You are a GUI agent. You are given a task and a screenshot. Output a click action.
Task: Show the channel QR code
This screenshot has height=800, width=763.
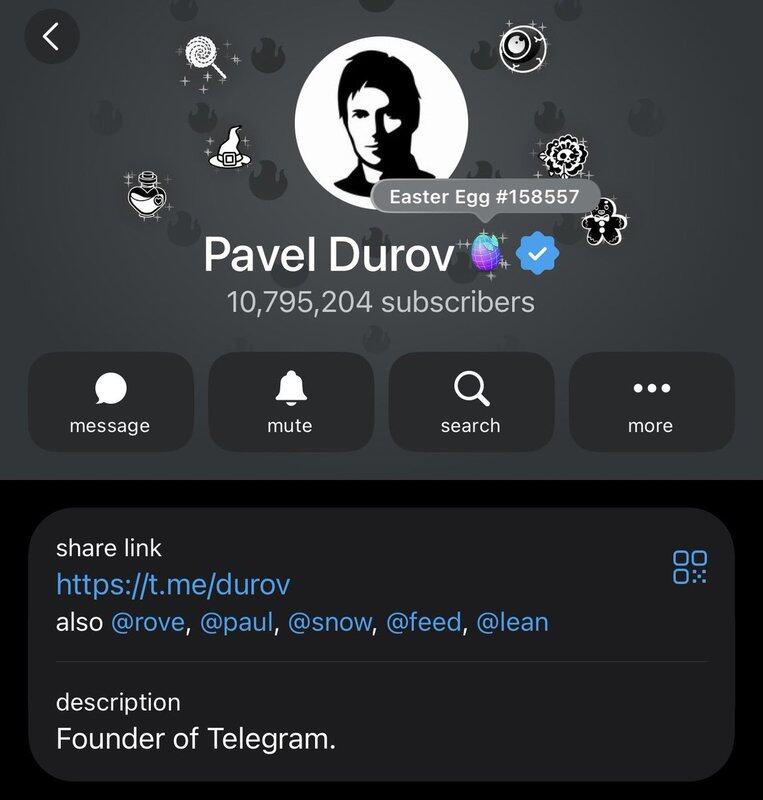690,566
